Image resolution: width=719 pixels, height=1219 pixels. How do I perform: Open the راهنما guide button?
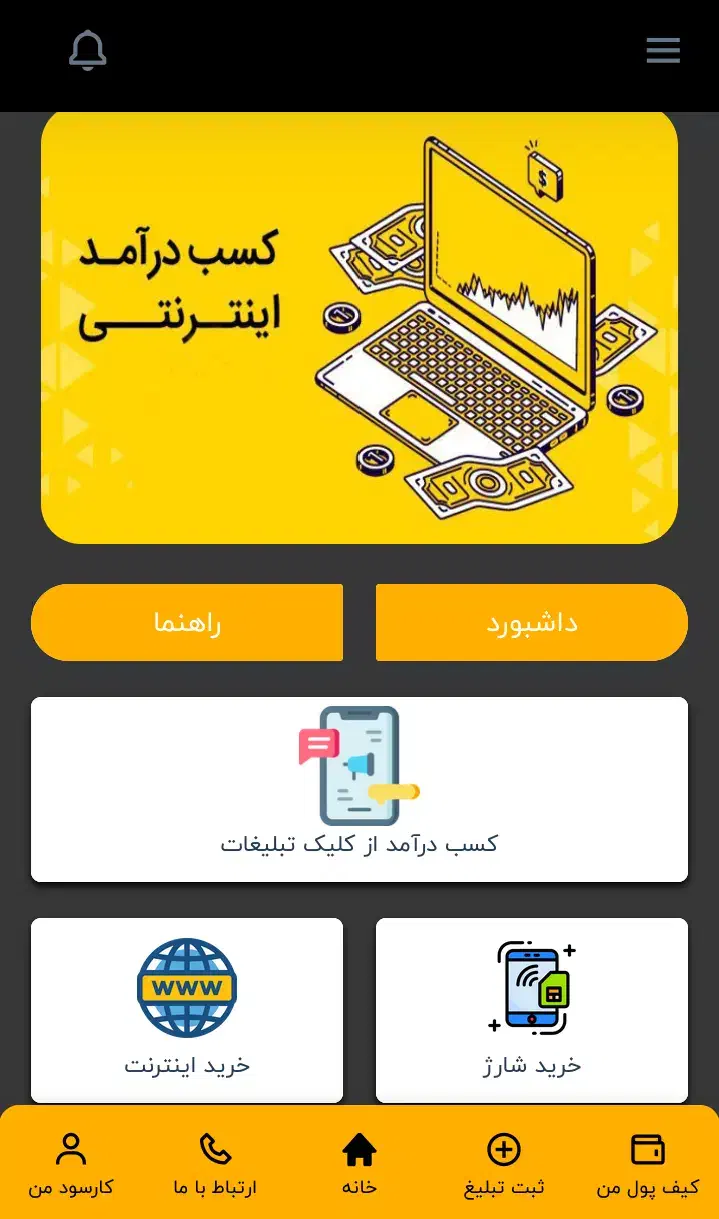pyautogui.click(x=187, y=622)
